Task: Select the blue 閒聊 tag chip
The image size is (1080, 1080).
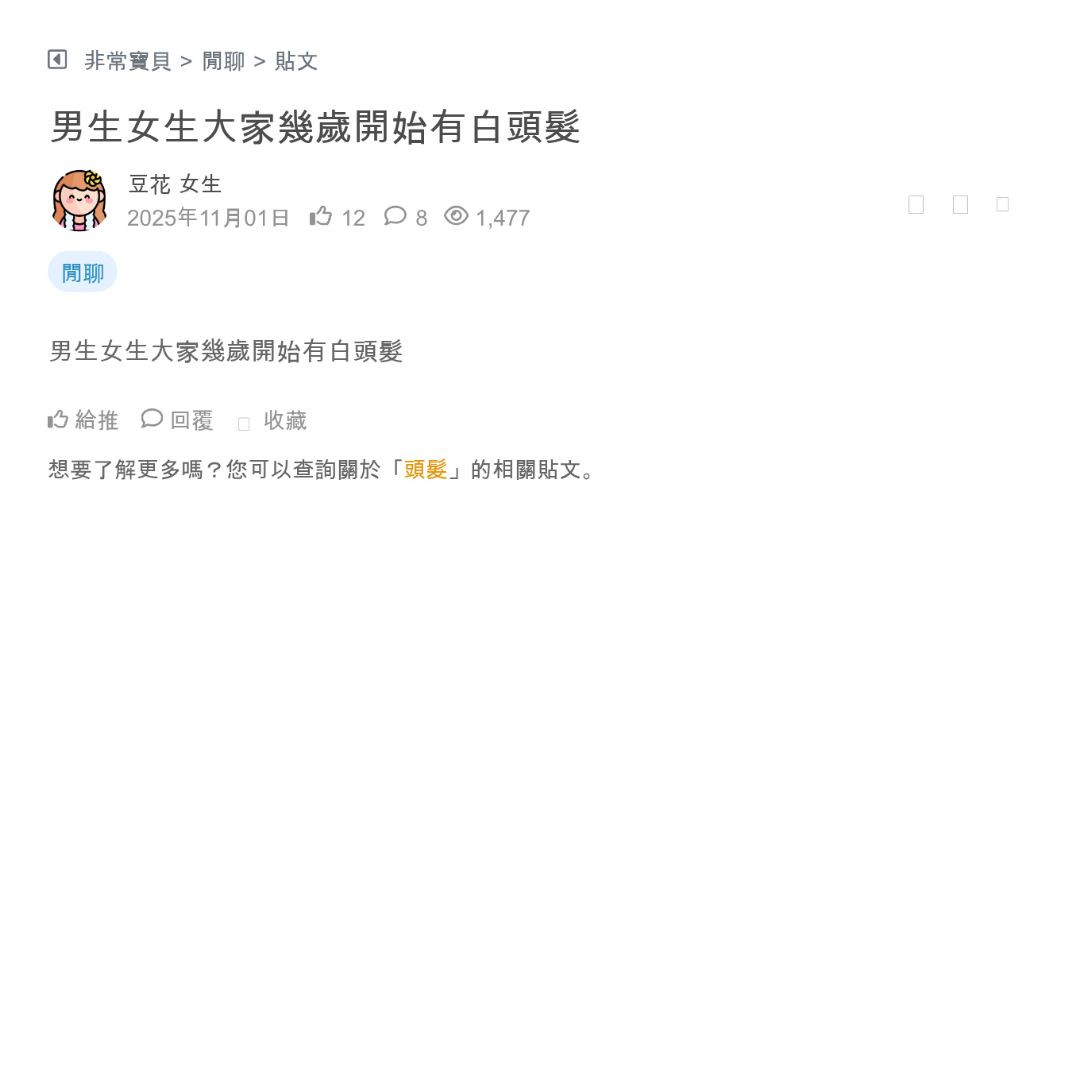Action: coord(82,272)
